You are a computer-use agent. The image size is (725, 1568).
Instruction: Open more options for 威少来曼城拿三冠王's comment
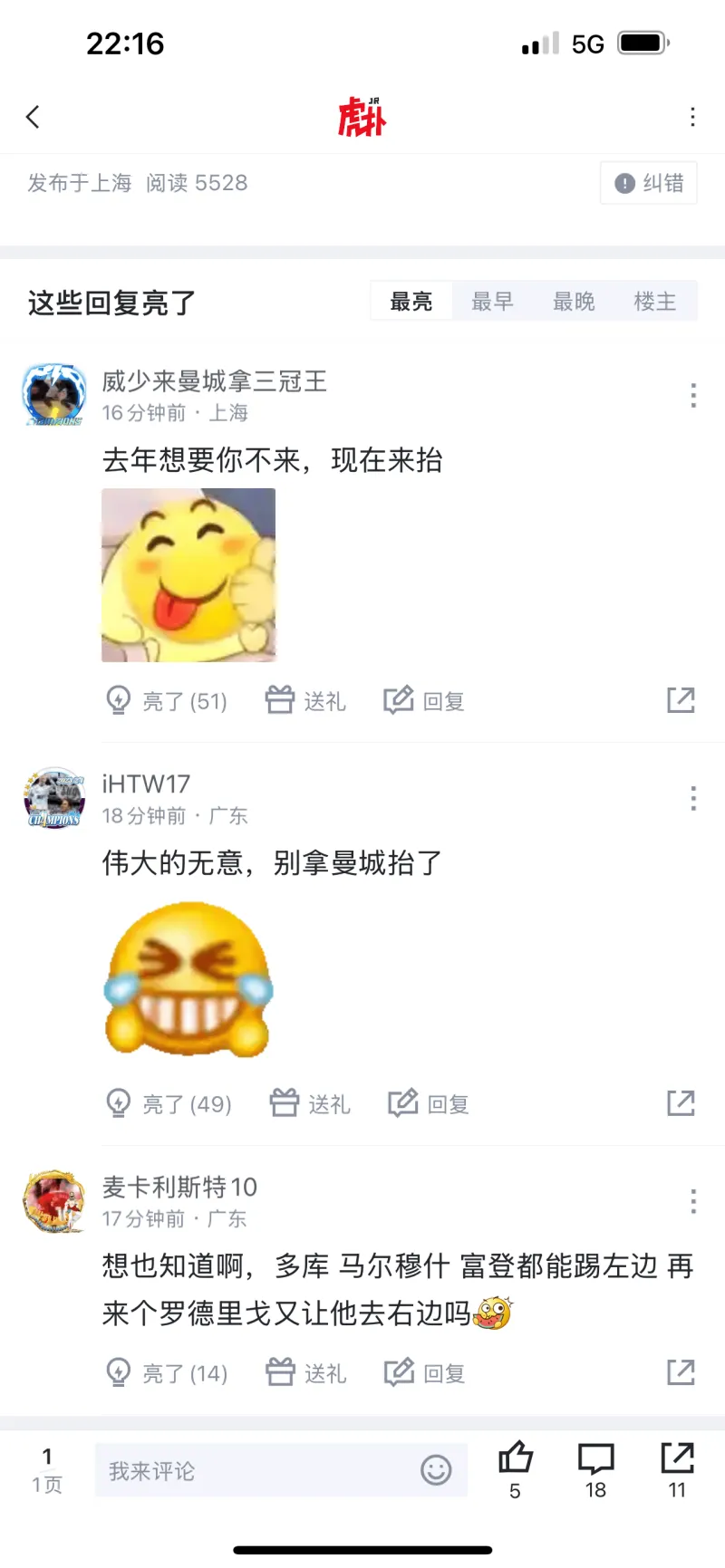tap(693, 396)
